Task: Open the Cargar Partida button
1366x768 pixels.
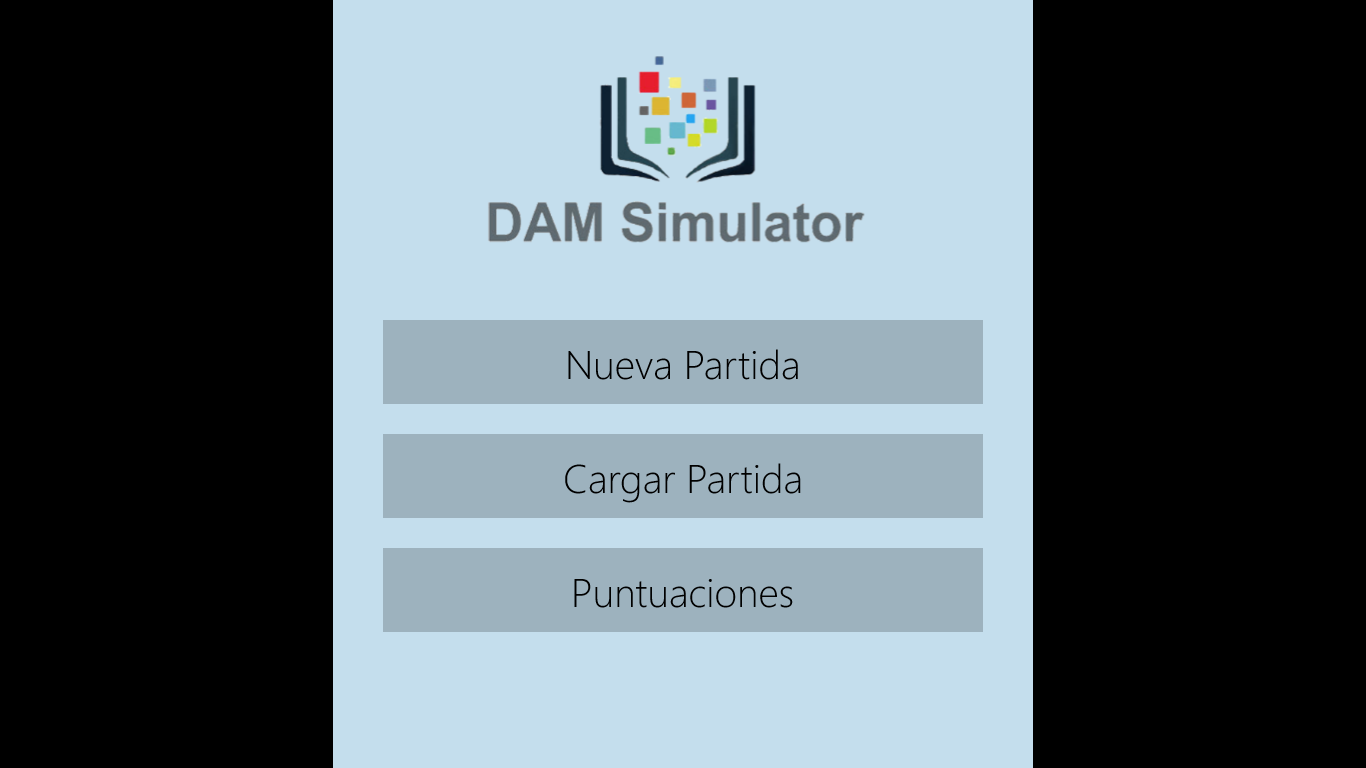Action: (682, 476)
